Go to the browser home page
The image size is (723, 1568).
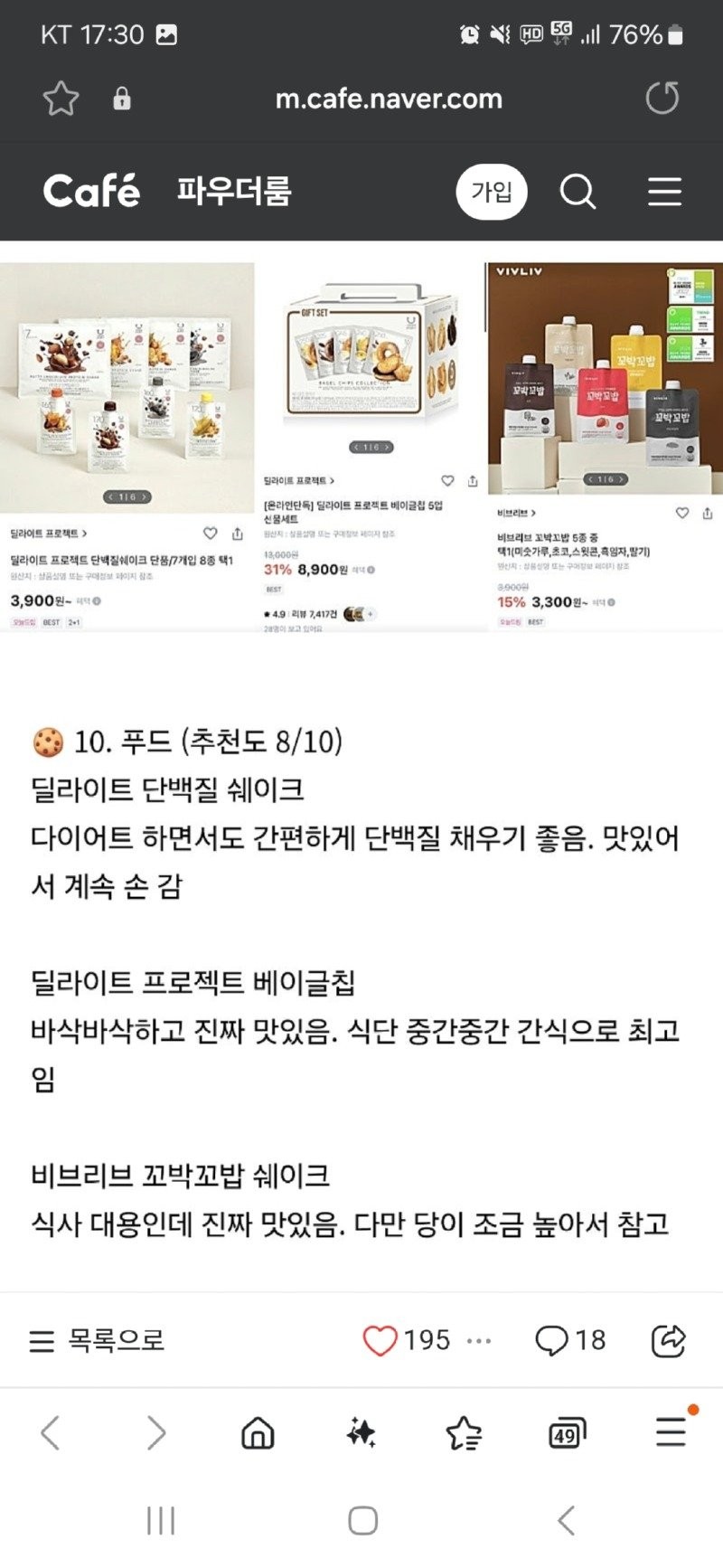(x=258, y=1433)
